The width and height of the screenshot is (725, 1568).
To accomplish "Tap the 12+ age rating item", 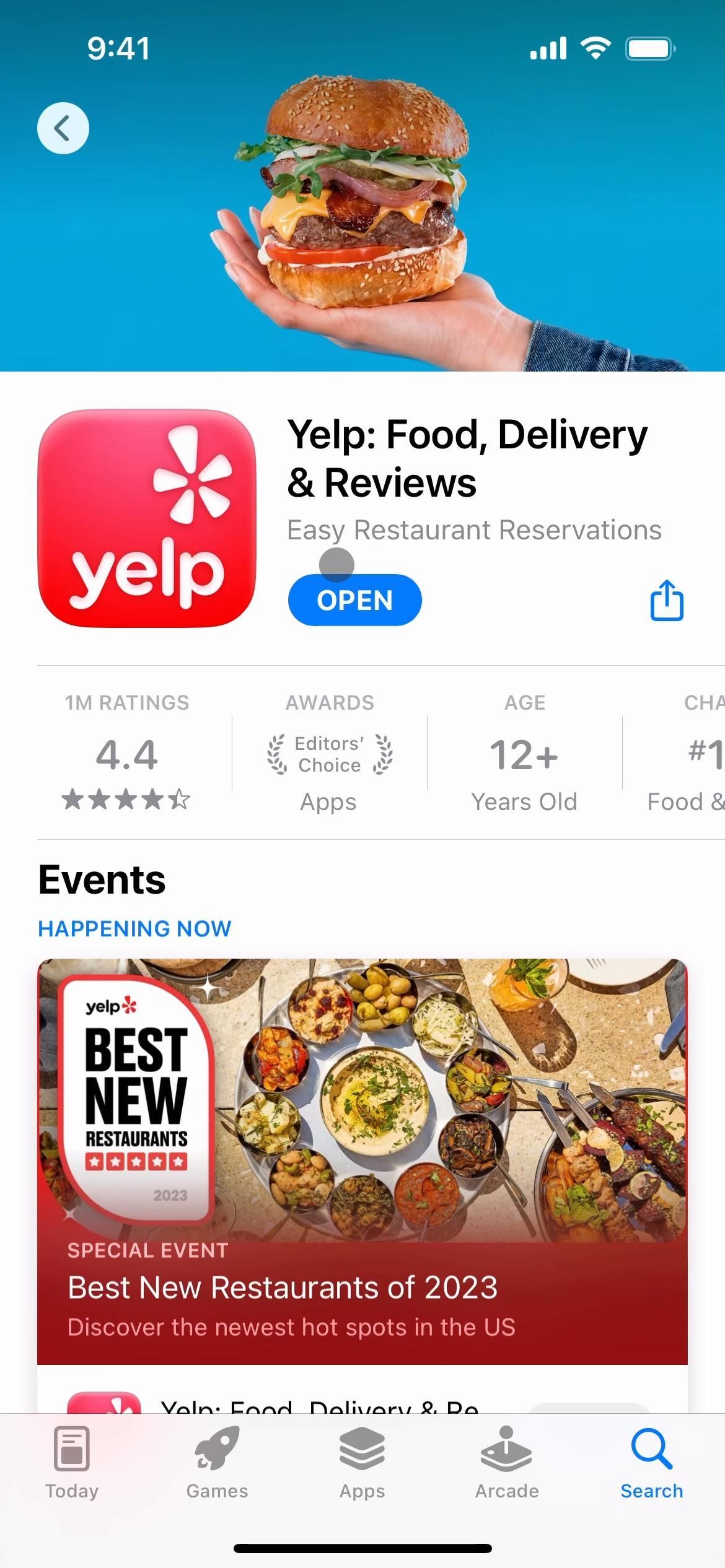I will pyautogui.click(x=524, y=754).
